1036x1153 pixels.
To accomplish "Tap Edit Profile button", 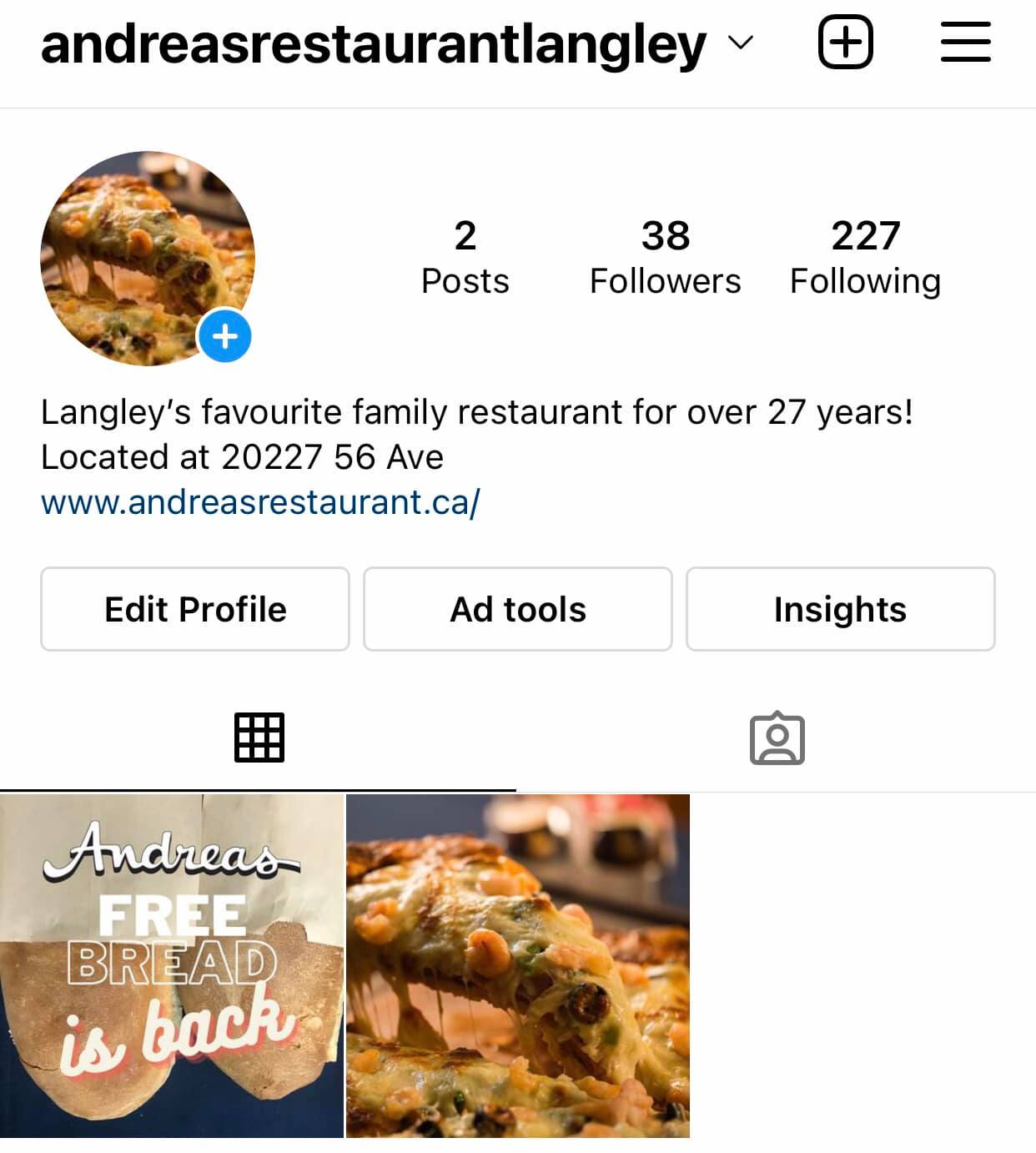I will (x=195, y=609).
